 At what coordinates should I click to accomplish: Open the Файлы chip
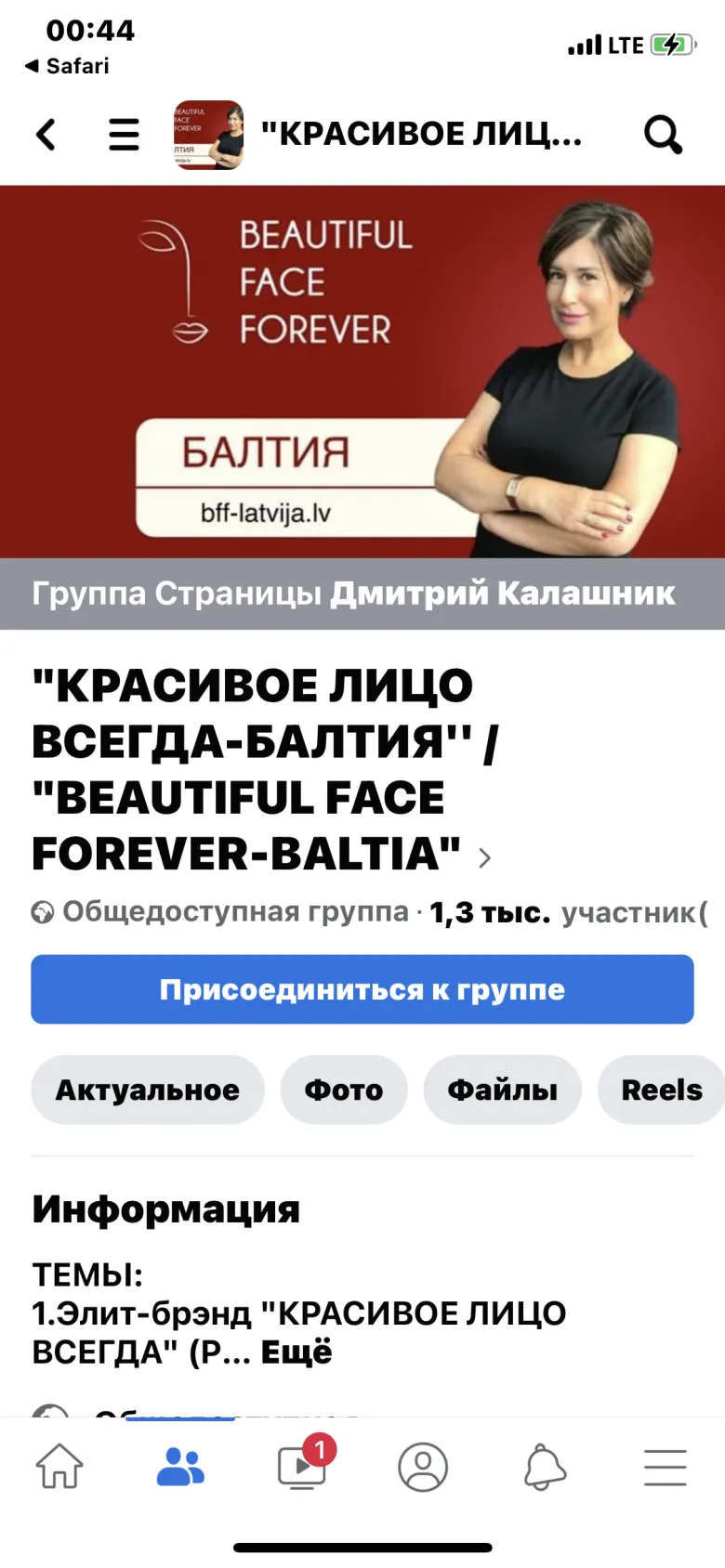tap(502, 1090)
